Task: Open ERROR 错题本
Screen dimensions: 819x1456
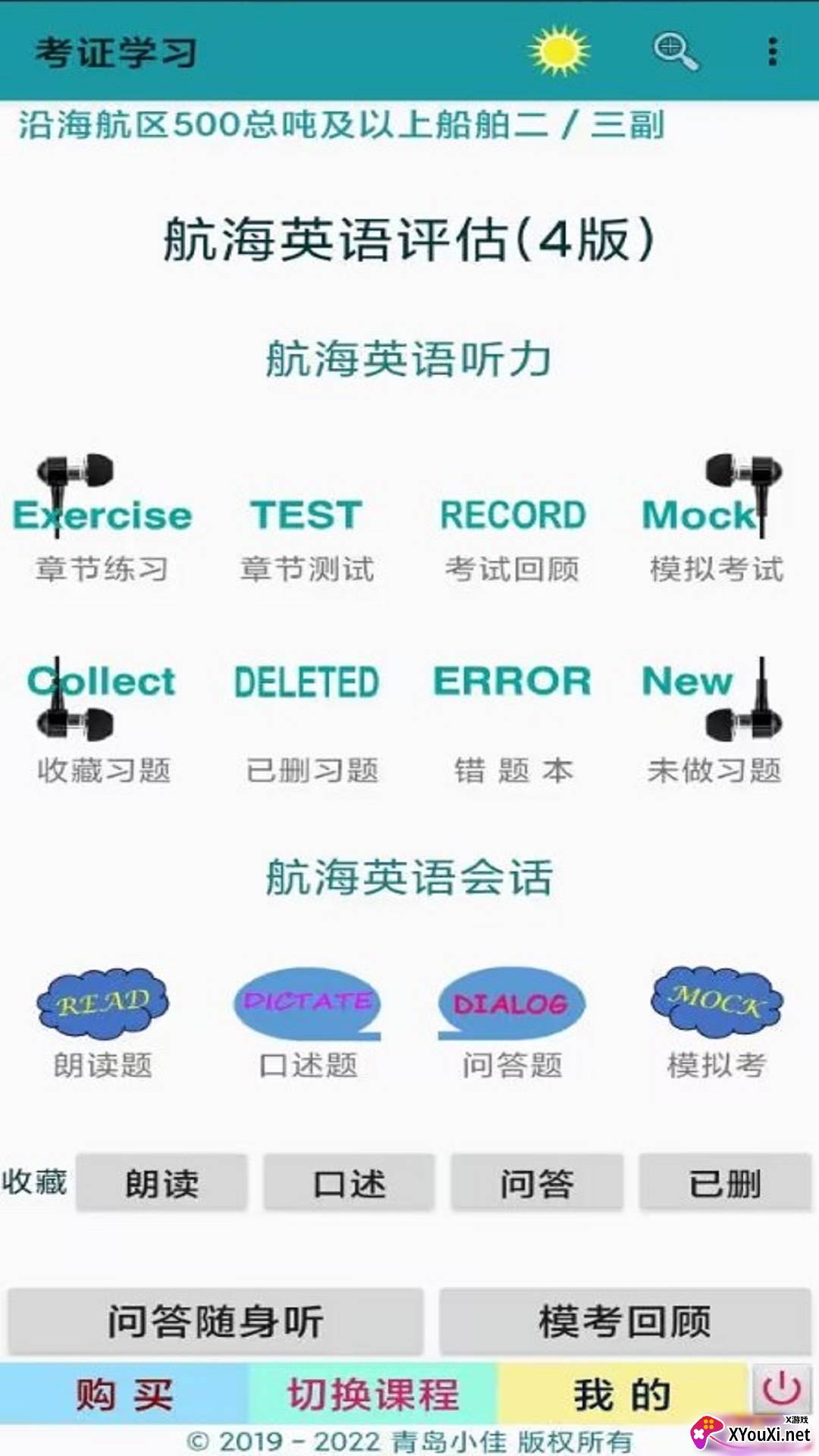Action: coord(513,720)
